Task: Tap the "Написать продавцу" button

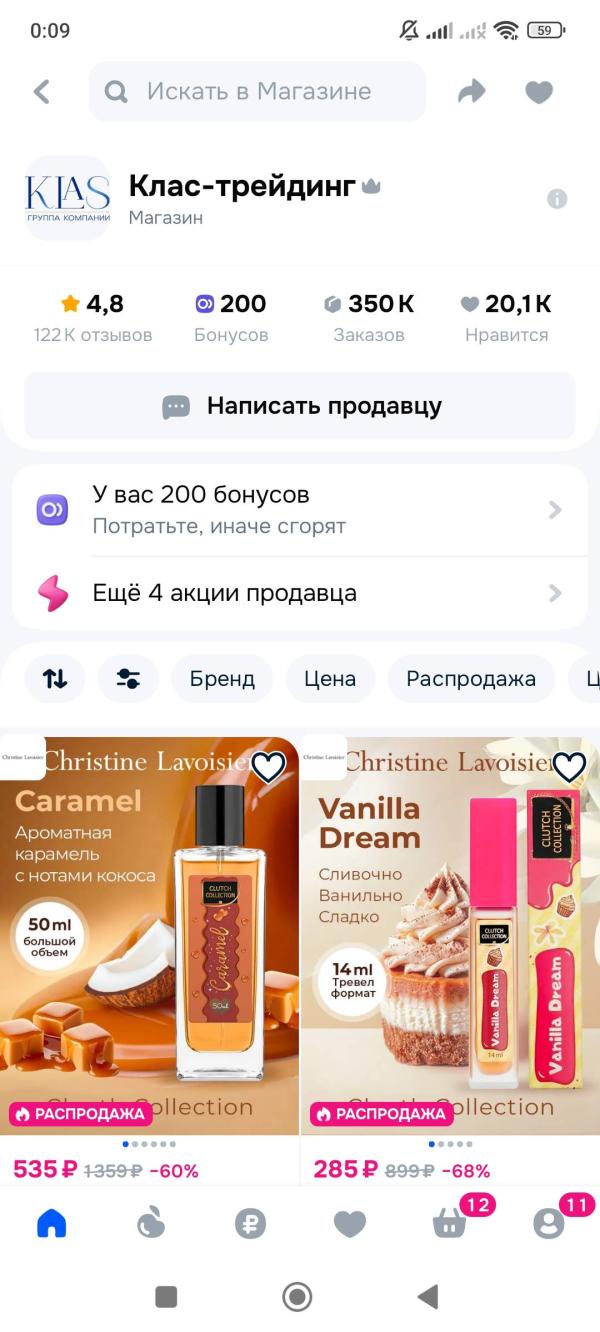Action: click(x=300, y=406)
